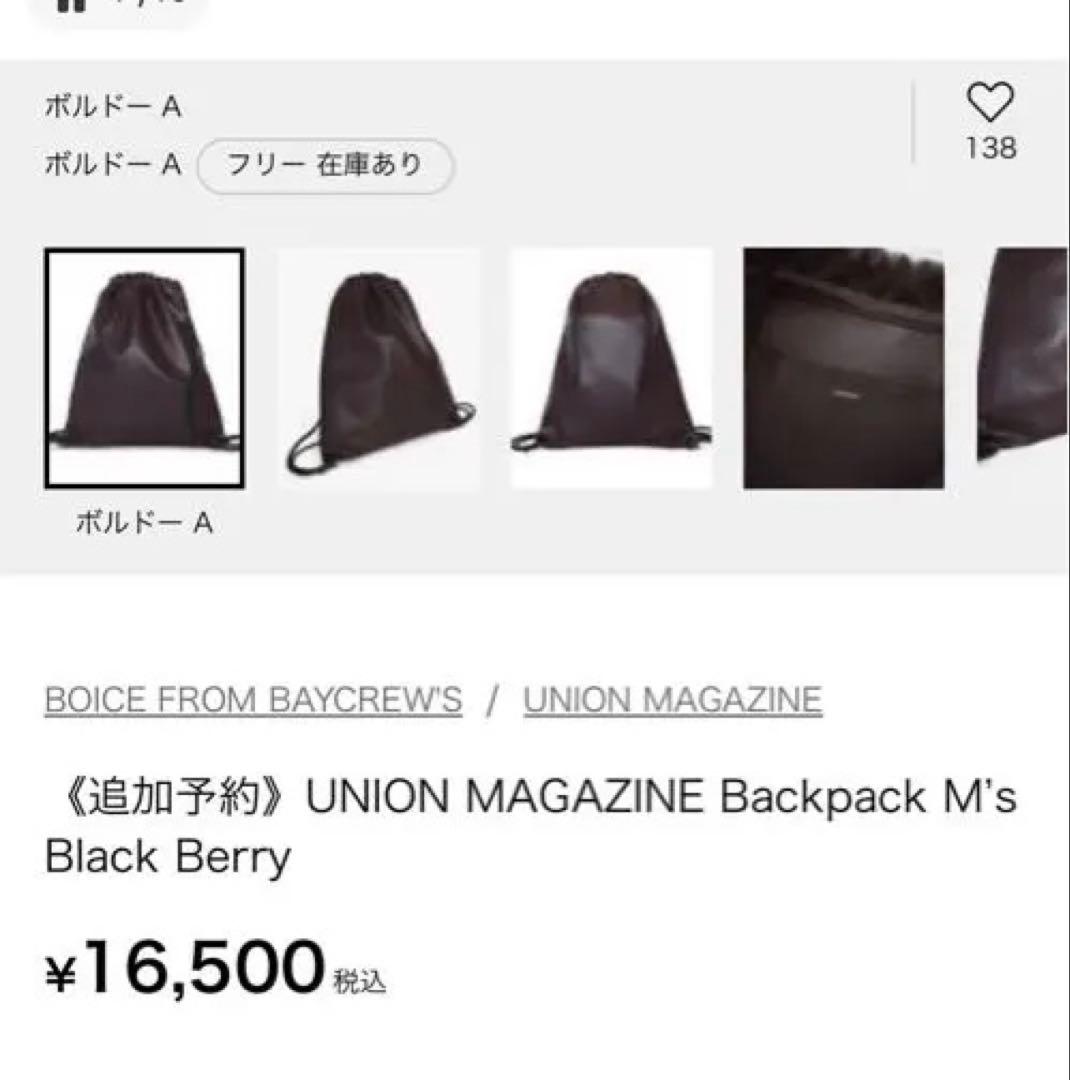
Task: Click the 138 favorites counter
Action: tap(990, 148)
